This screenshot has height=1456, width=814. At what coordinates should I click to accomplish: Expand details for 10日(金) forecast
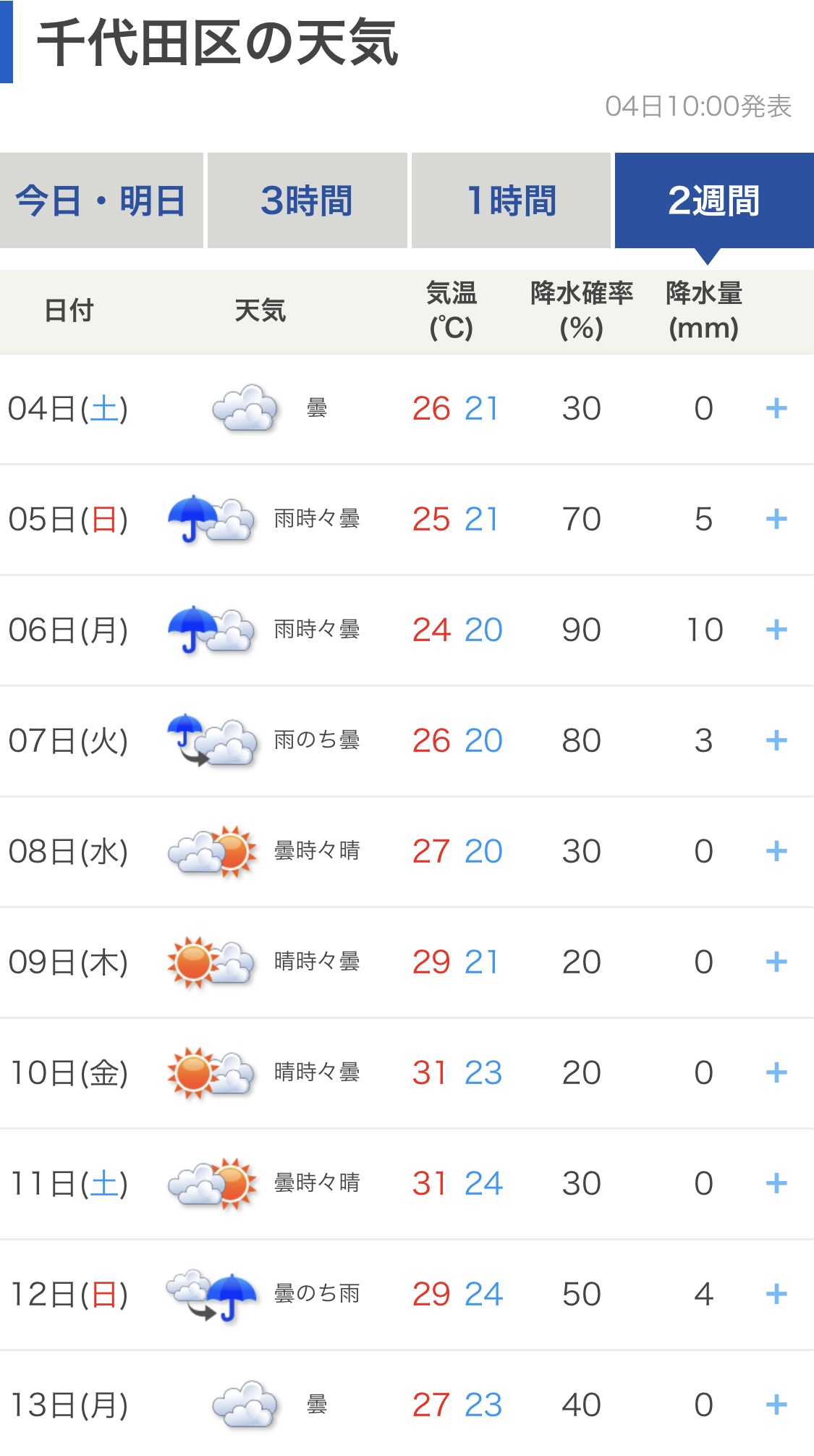tap(776, 1072)
